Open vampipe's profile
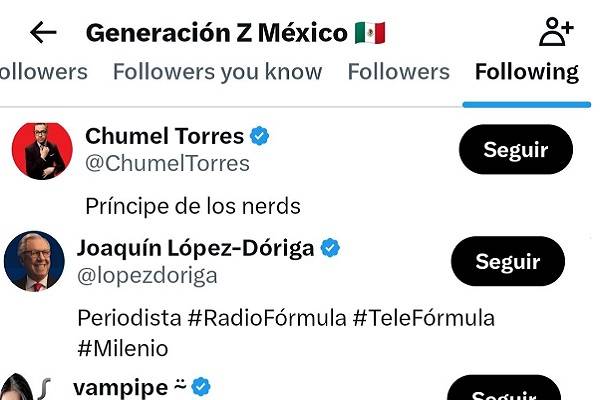Viewport: 600px width, 400px height. click(120, 388)
